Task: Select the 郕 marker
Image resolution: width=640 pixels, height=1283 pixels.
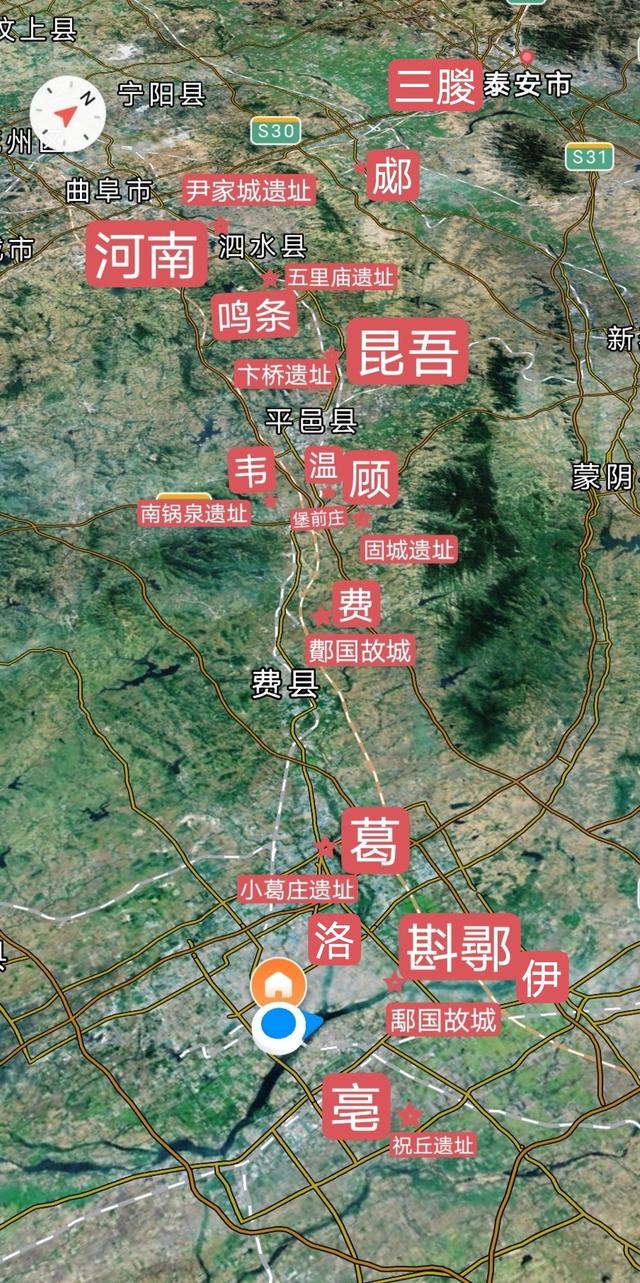Action: coord(391,176)
